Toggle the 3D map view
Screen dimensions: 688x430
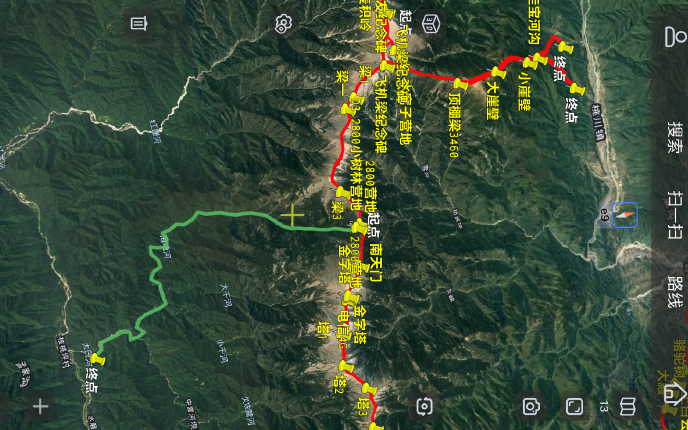pos(430,23)
